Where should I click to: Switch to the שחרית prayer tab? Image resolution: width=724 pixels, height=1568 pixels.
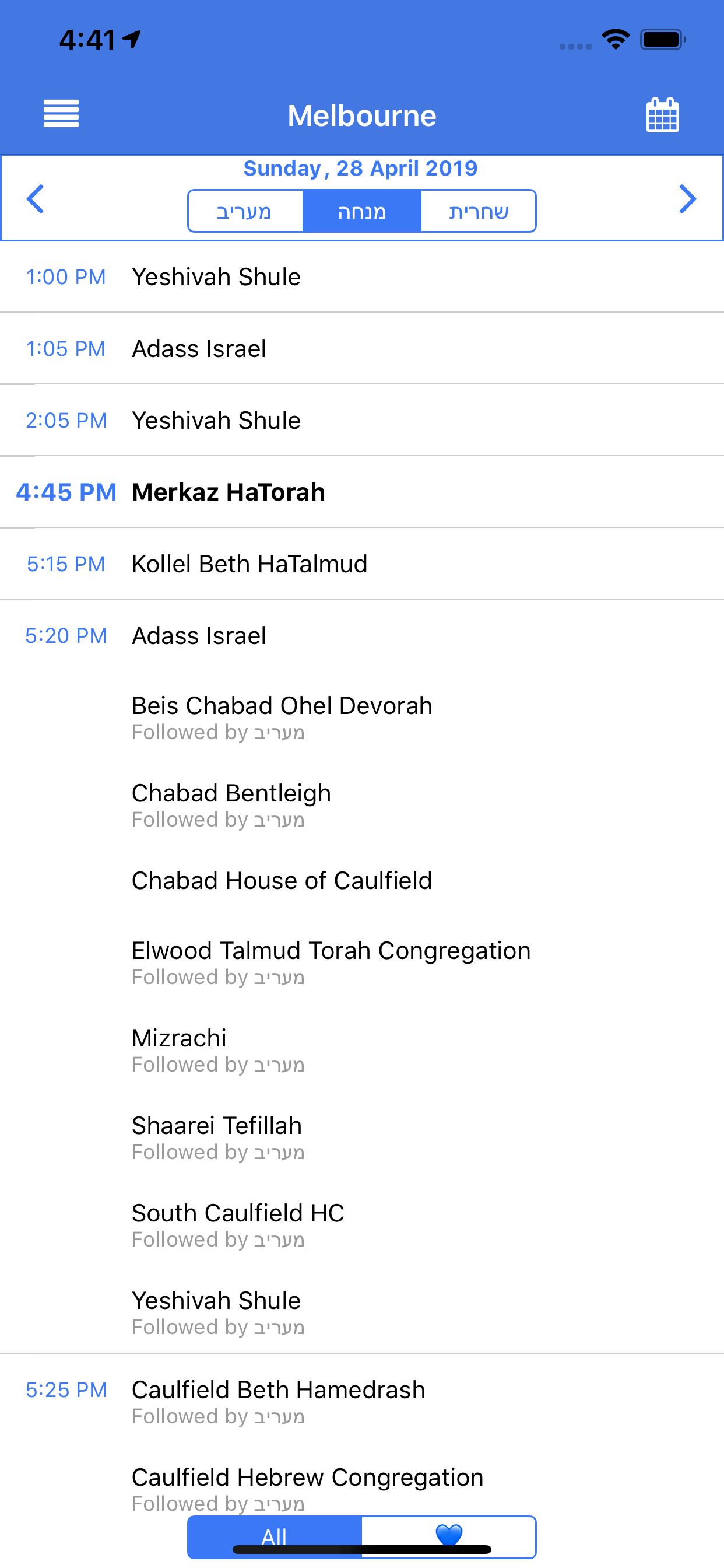click(x=478, y=211)
